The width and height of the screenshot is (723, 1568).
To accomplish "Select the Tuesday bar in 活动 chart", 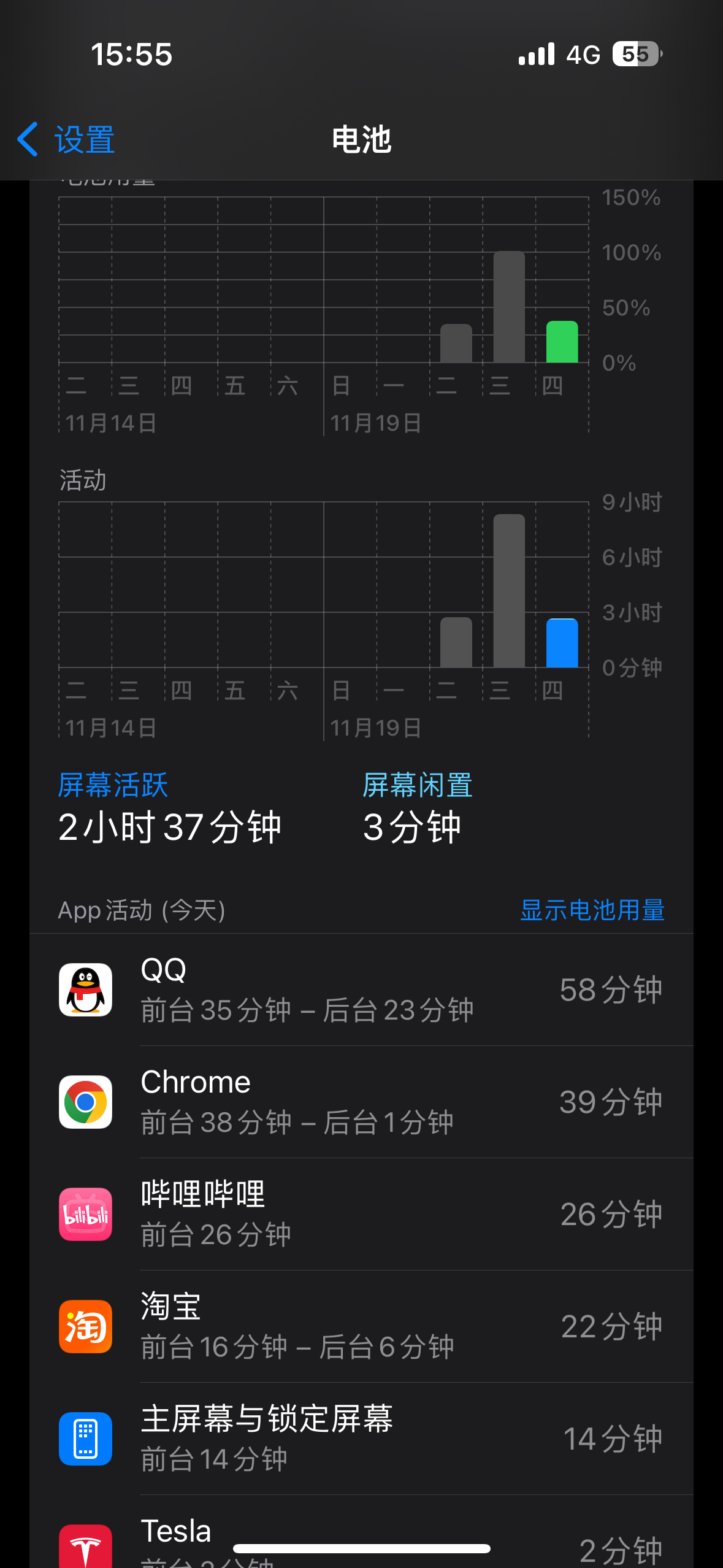I will tap(456, 643).
